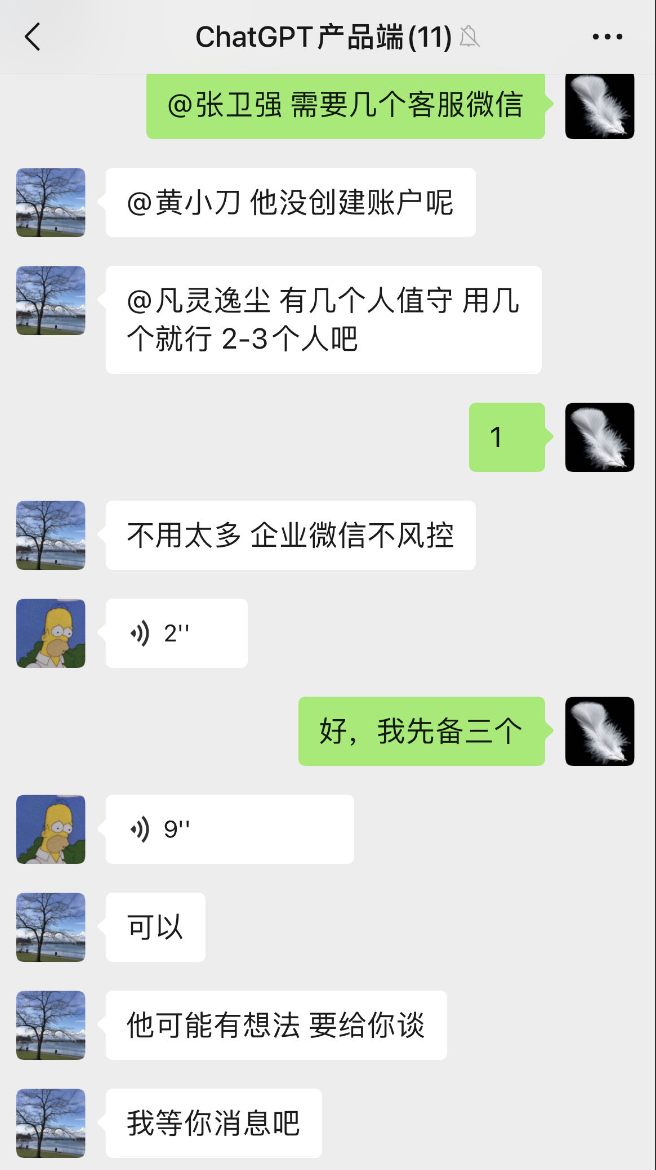
Task: Go back from the ChatGPT产品端 group chat
Action: click(33, 38)
